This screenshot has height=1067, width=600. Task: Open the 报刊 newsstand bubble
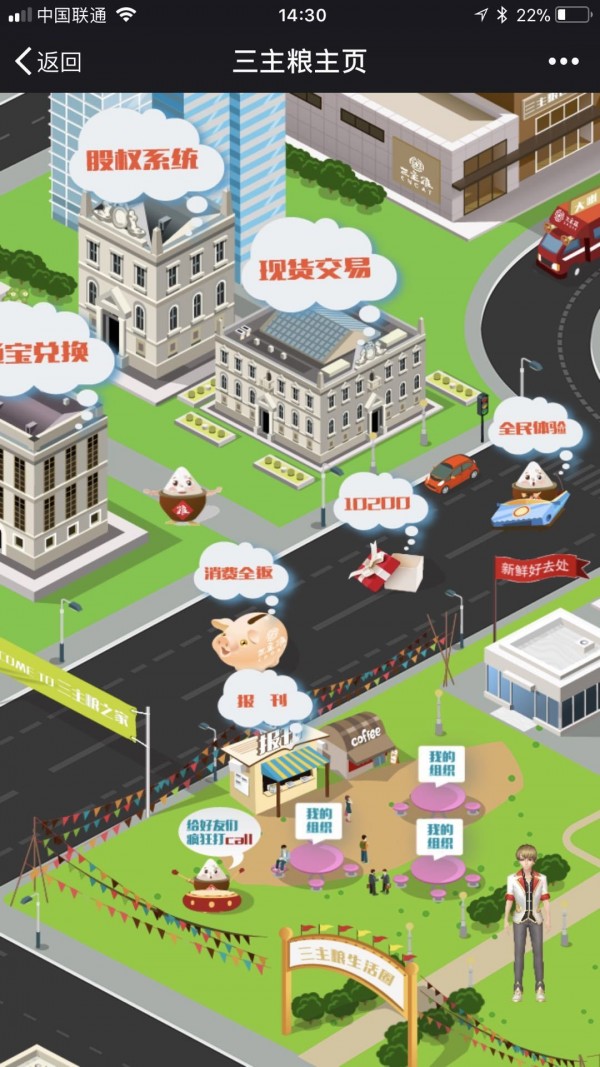tap(263, 699)
